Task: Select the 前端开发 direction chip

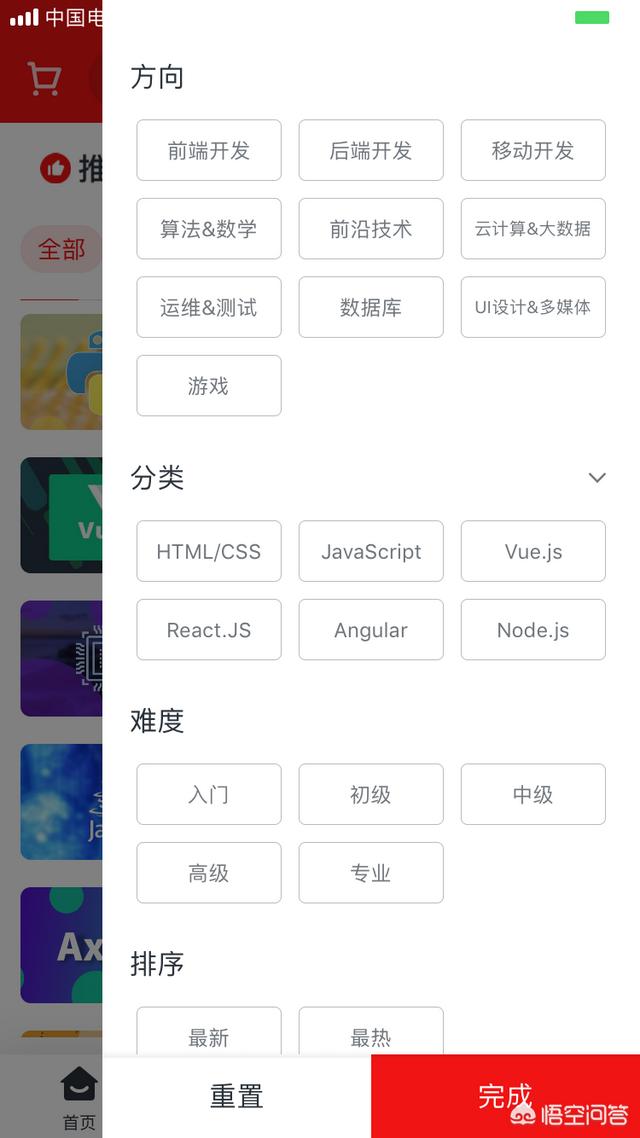Action: (x=209, y=150)
